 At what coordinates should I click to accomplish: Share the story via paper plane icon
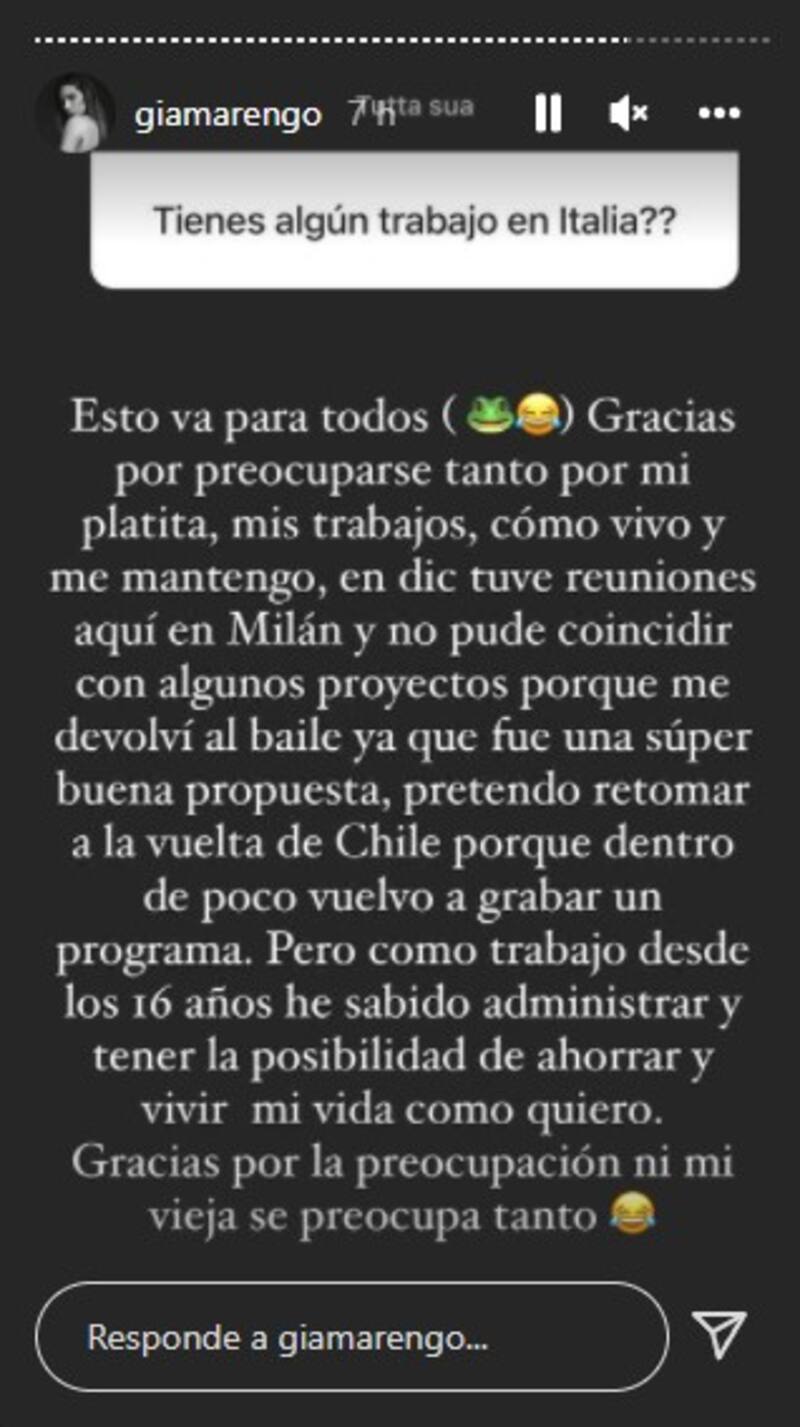tap(720, 1335)
